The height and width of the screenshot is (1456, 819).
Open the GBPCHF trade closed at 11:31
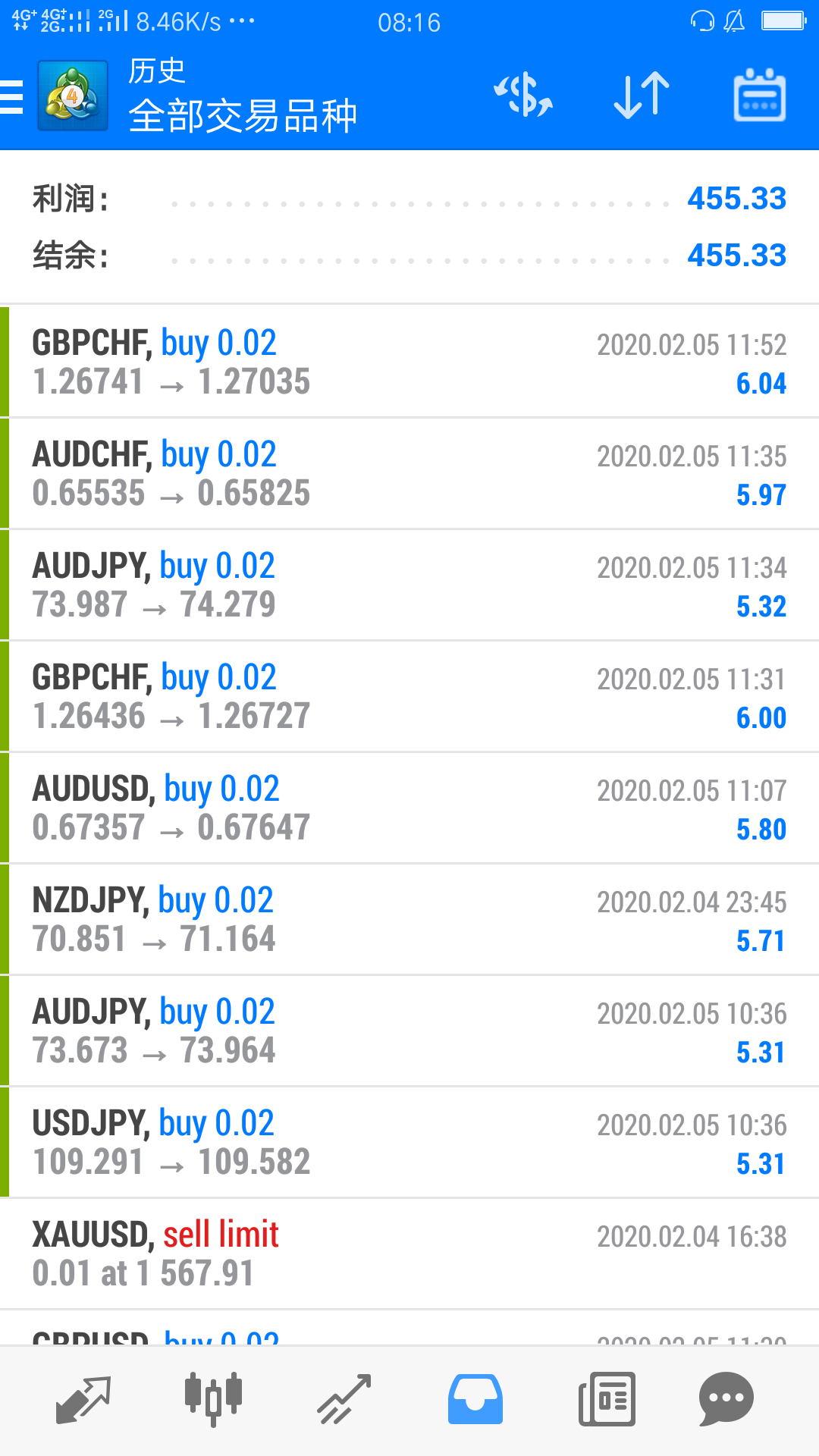click(x=409, y=696)
